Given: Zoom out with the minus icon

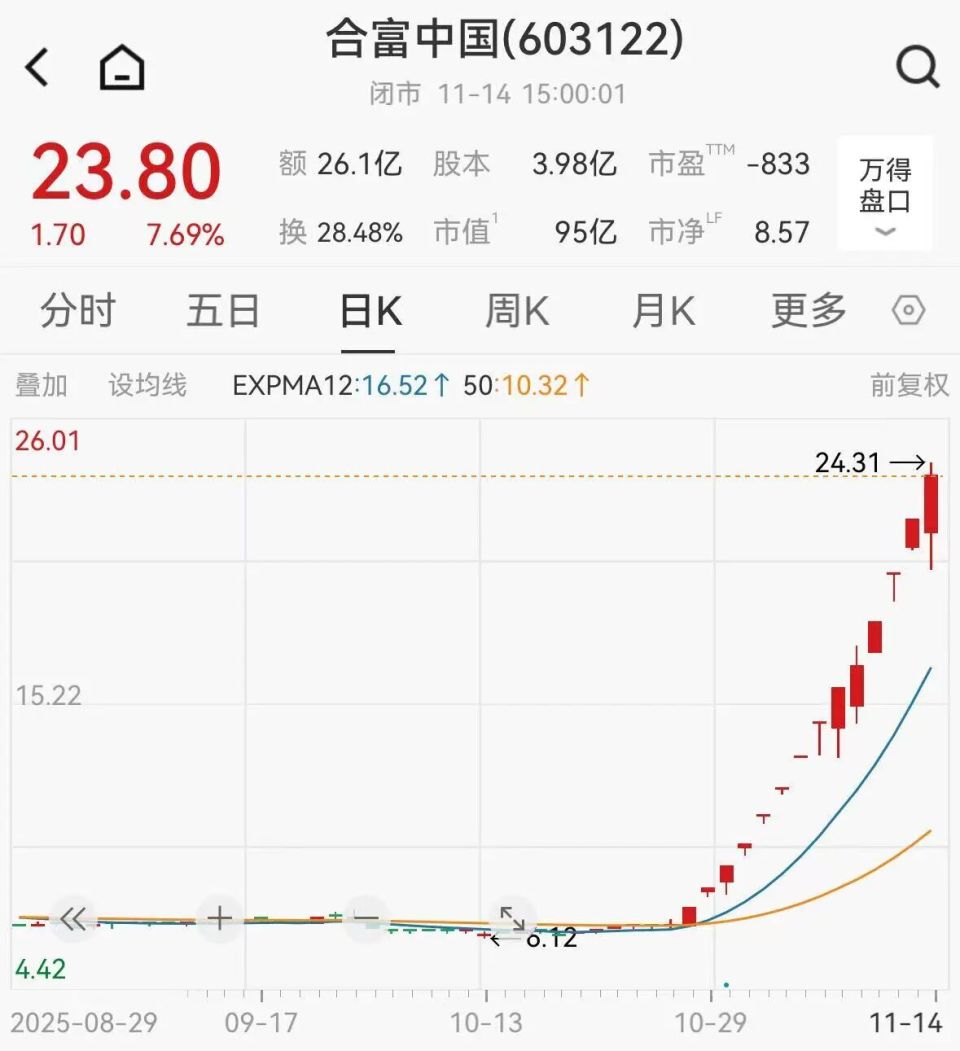Looking at the screenshot, I should coord(365,918).
